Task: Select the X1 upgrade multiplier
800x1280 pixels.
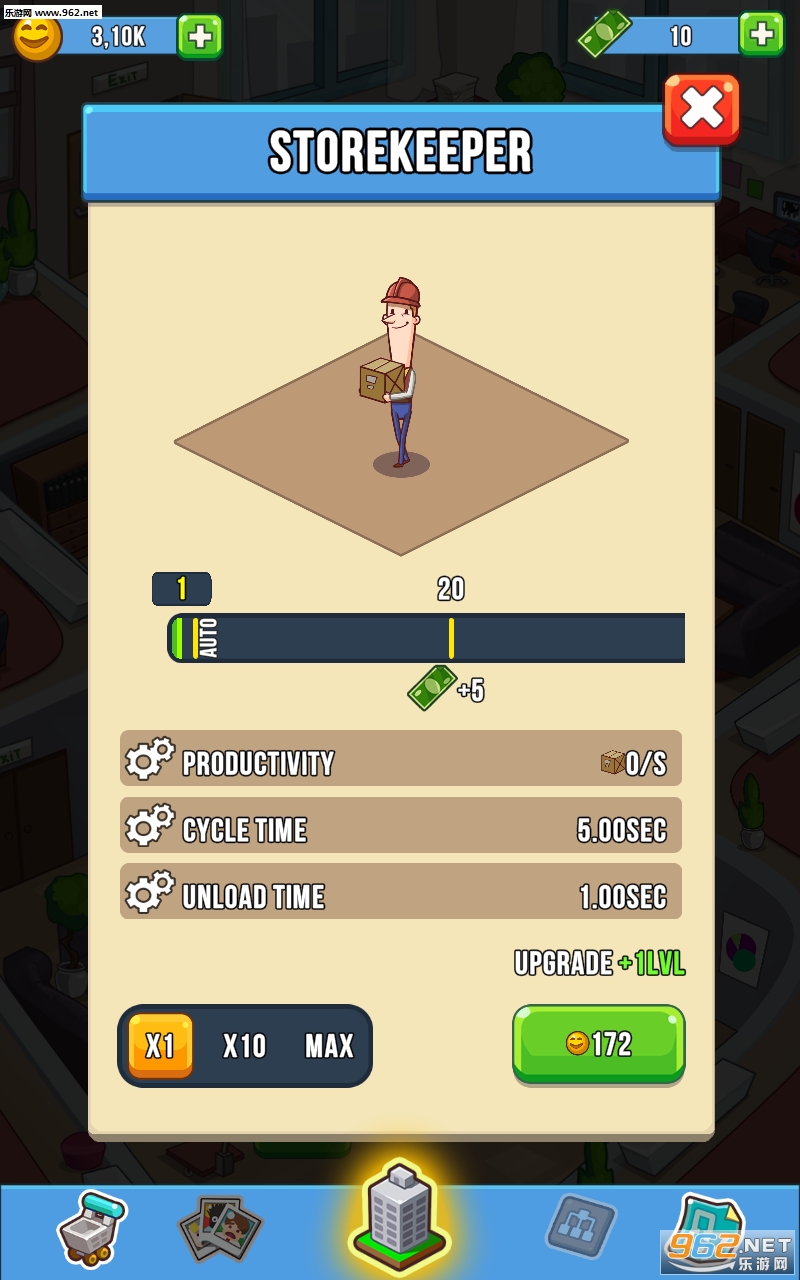Action: coord(160,1046)
